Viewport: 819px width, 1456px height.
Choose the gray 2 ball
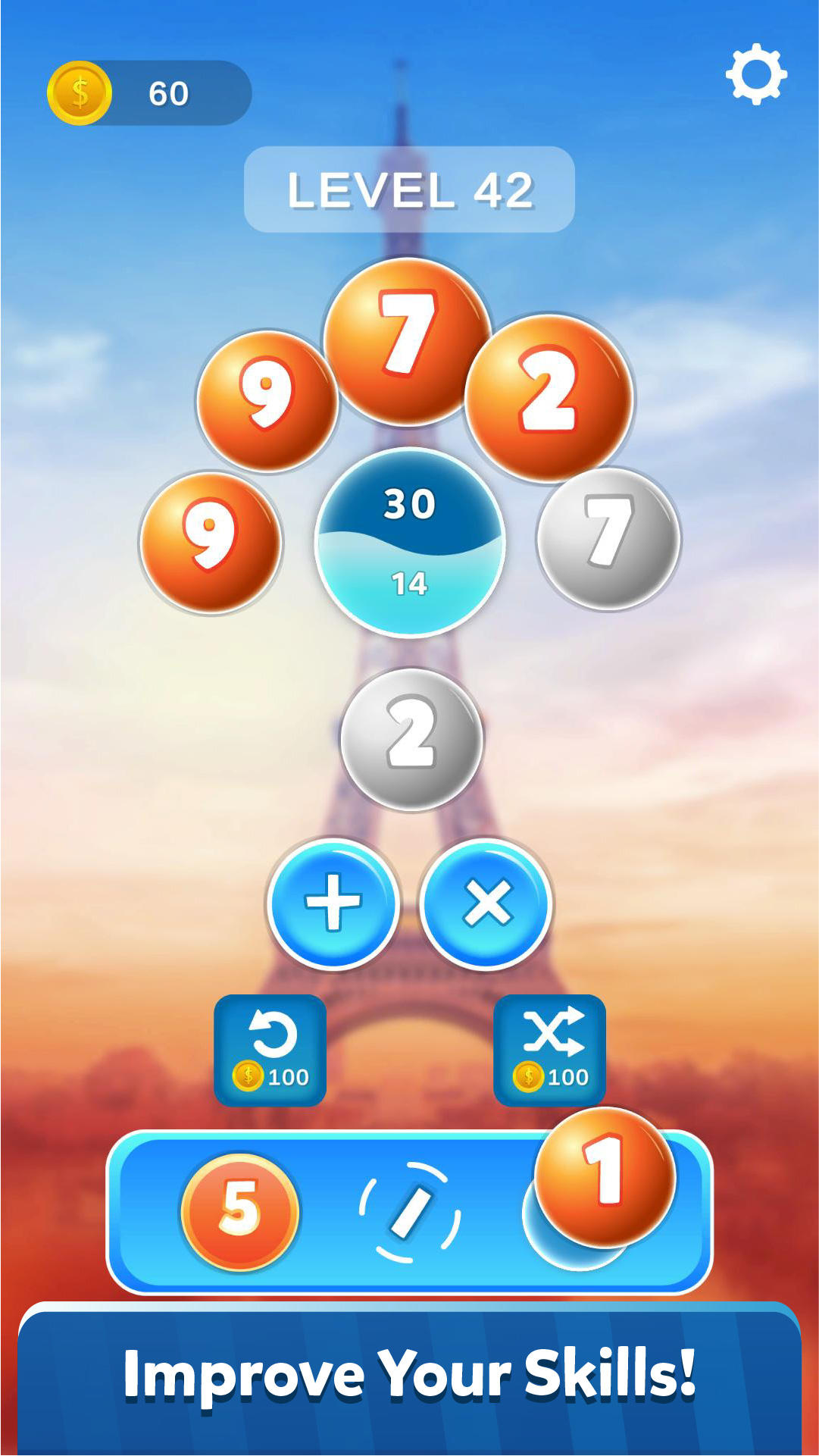pos(411,738)
